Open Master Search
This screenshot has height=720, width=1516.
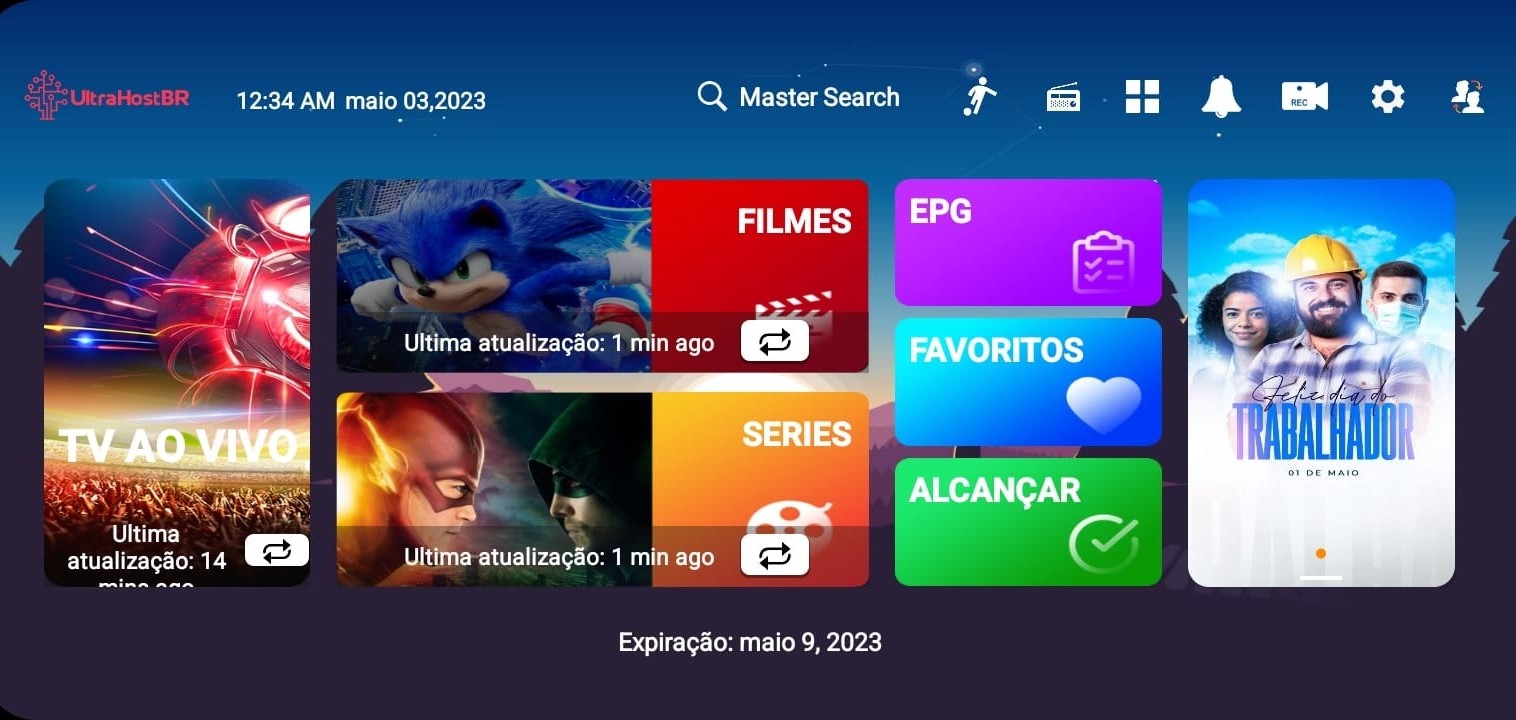pos(798,97)
